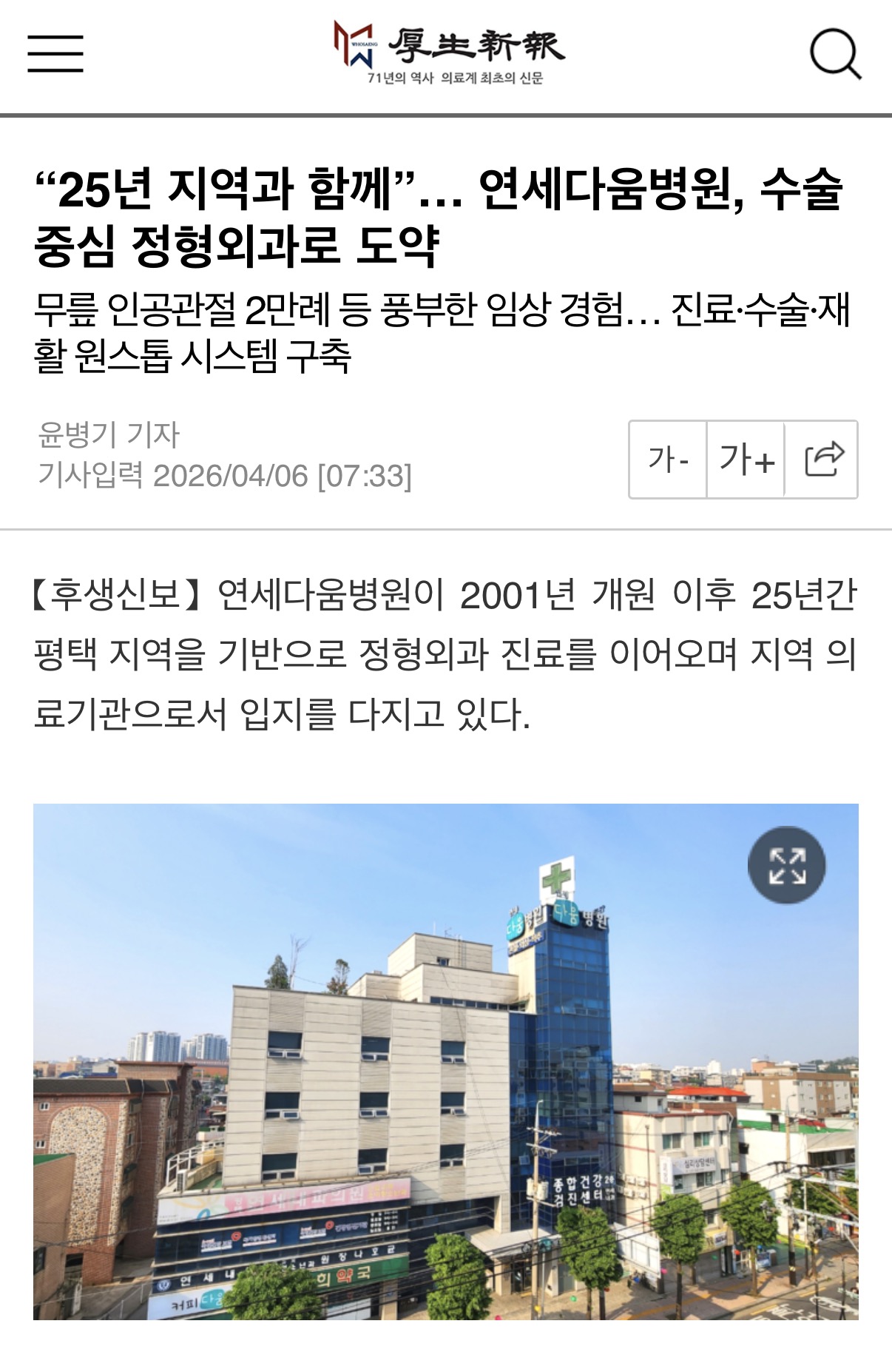This screenshot has height=1372, width=892.
Task: Share this article
Action: (x=822, y=460)
